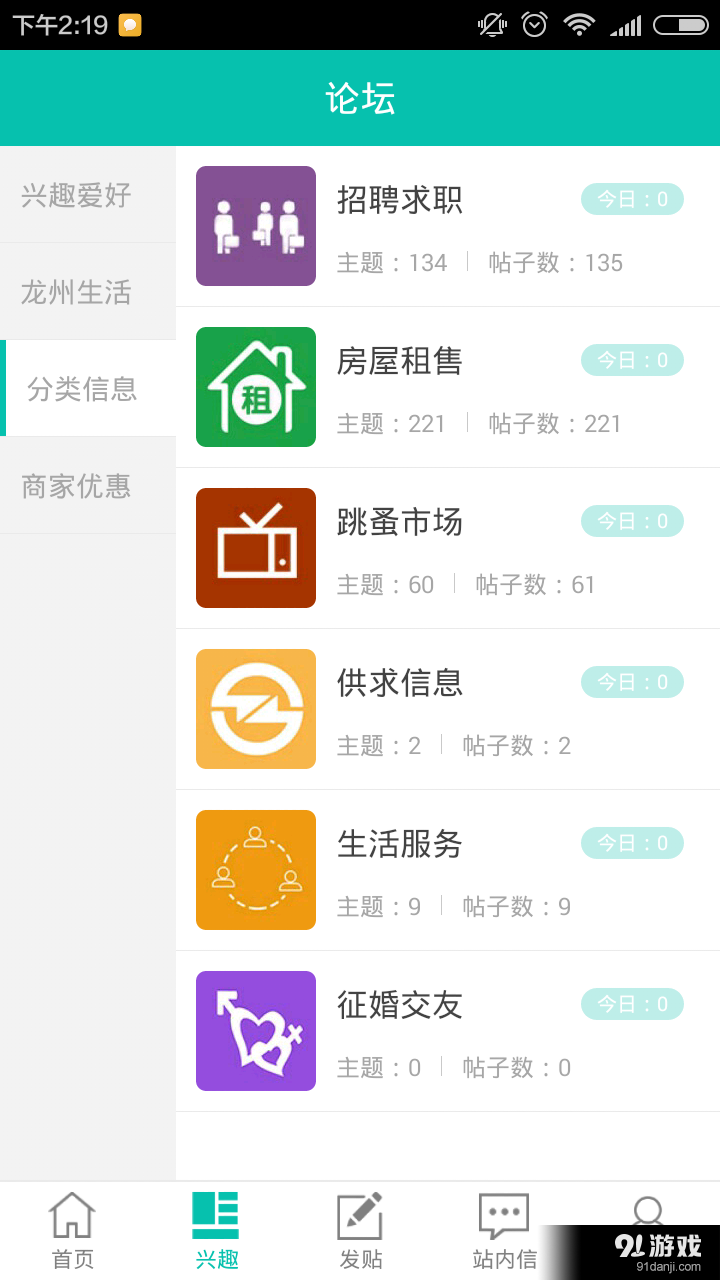Tap the 生活服务 people circle icon
The width and height of the screenshot is (720, 1280).
(x=255, y=870)
